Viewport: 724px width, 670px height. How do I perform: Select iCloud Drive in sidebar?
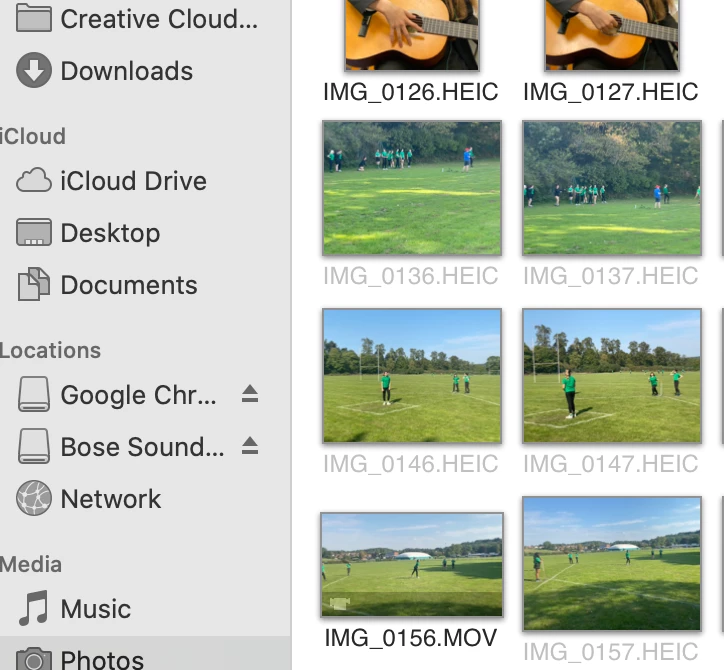[x=133, y=181]
